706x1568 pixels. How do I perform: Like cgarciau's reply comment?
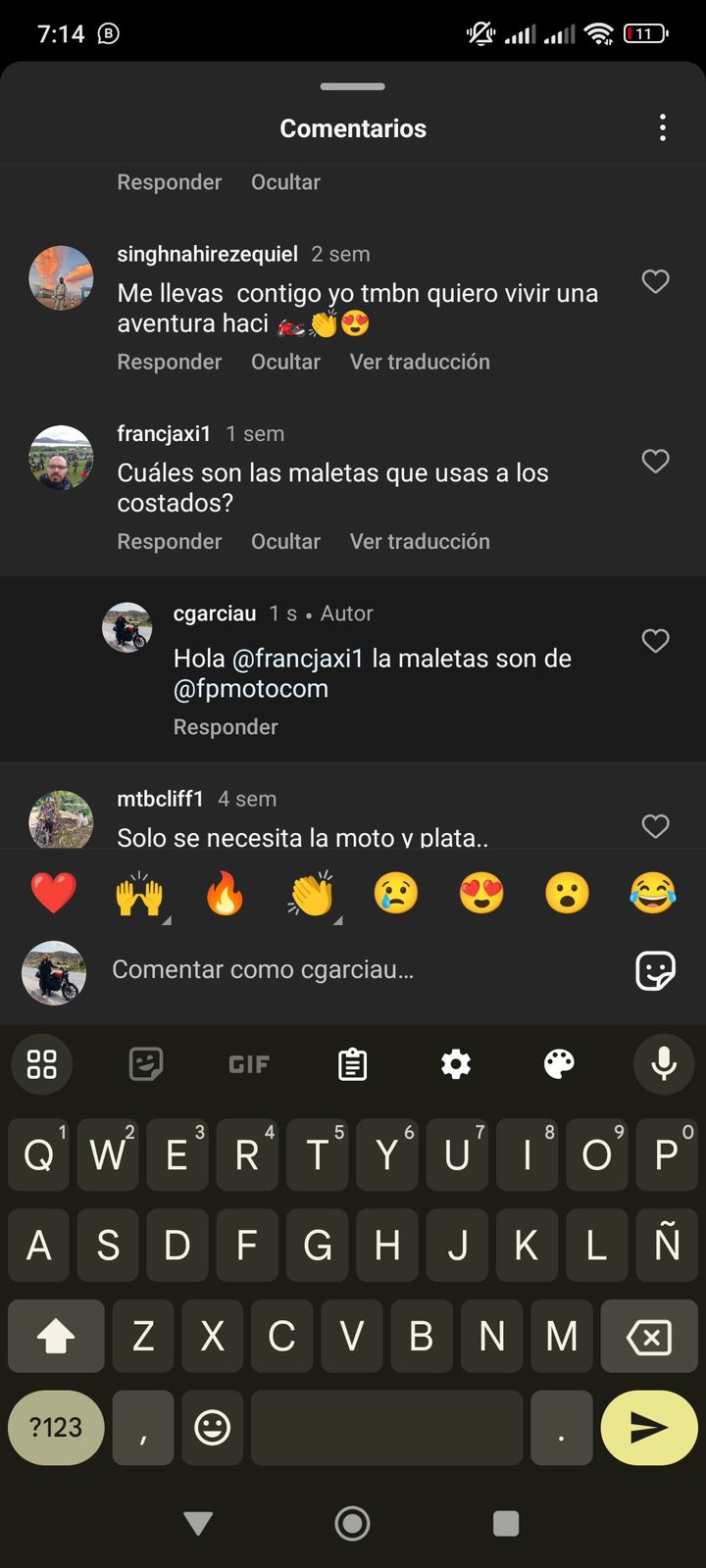pos(655,641)
